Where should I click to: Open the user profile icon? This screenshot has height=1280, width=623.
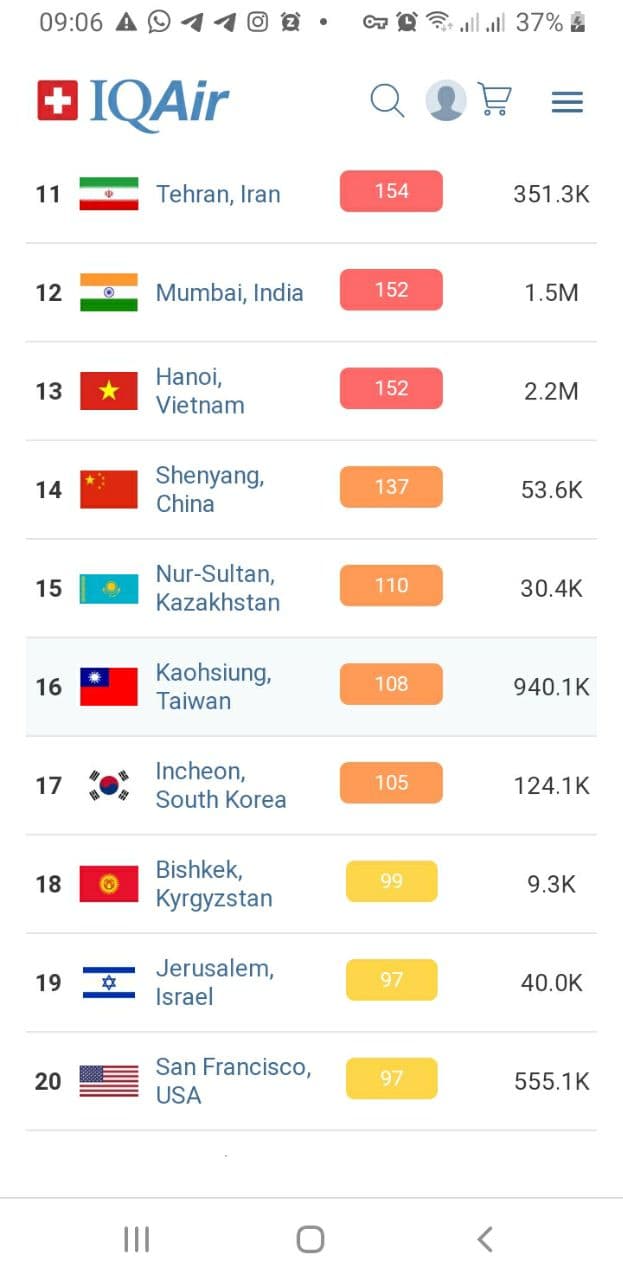(445, 101)
